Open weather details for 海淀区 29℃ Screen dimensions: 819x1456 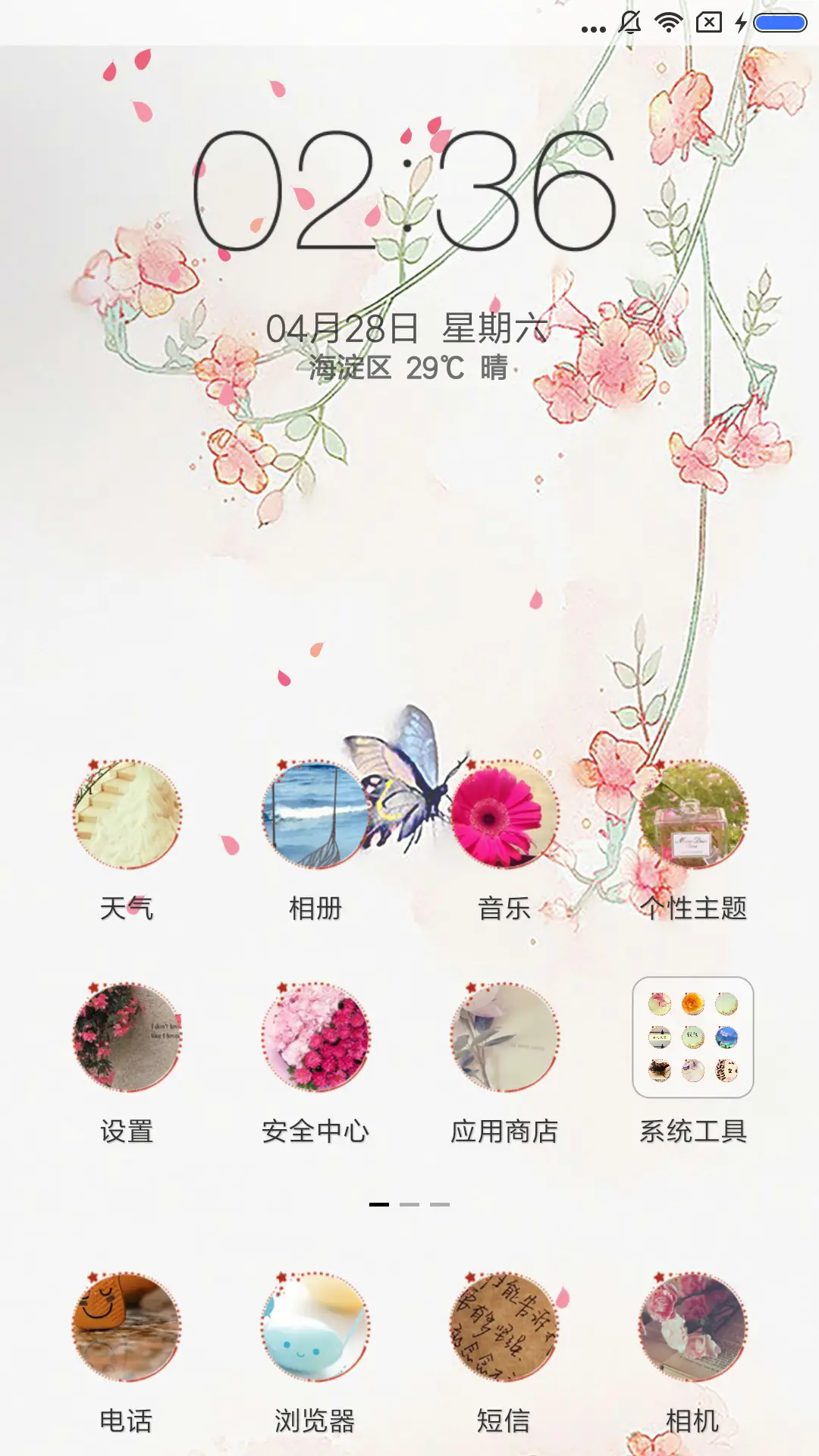tap(408, 369)
